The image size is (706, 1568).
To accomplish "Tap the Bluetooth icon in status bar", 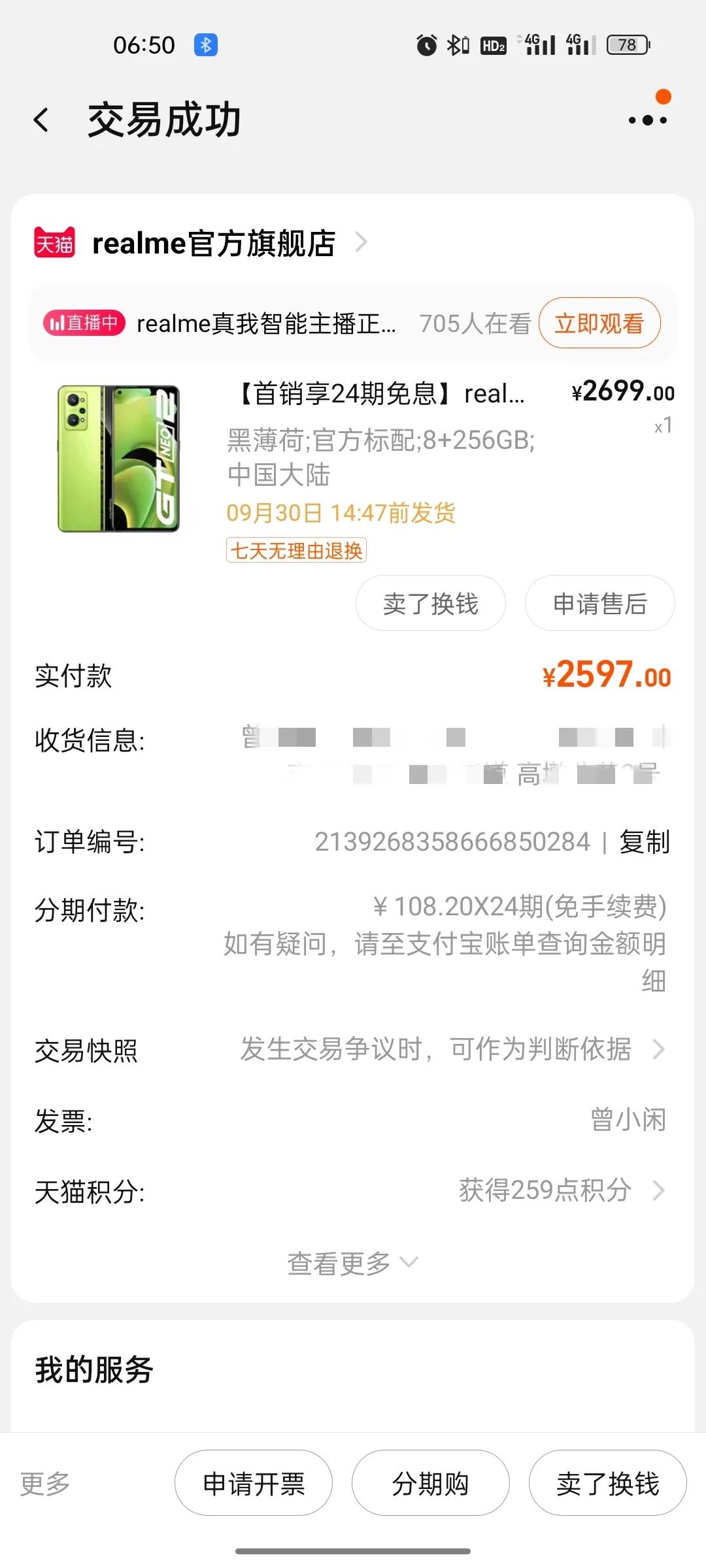I will tap(205, 44).
